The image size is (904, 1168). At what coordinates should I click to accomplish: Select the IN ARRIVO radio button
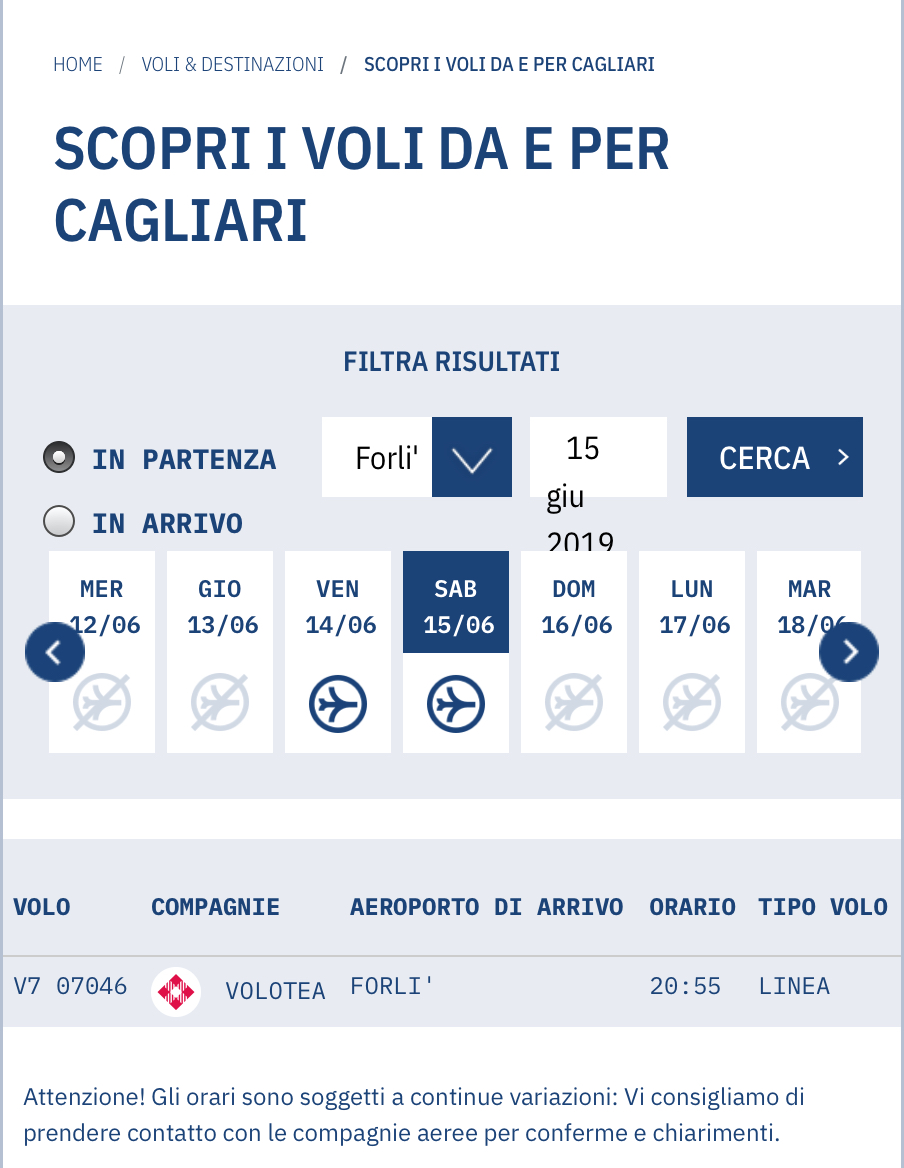[60, 522]
